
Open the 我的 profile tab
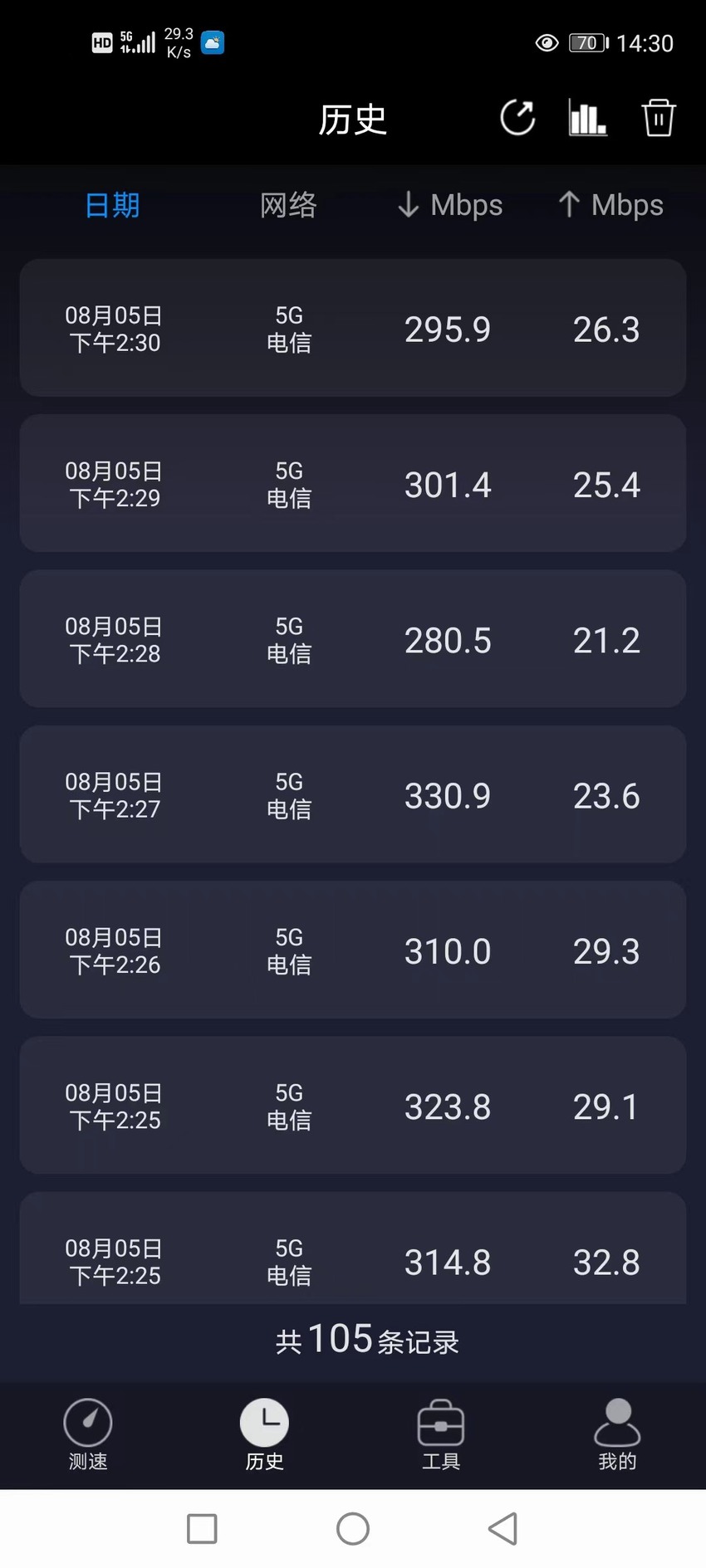point(617,1435)
